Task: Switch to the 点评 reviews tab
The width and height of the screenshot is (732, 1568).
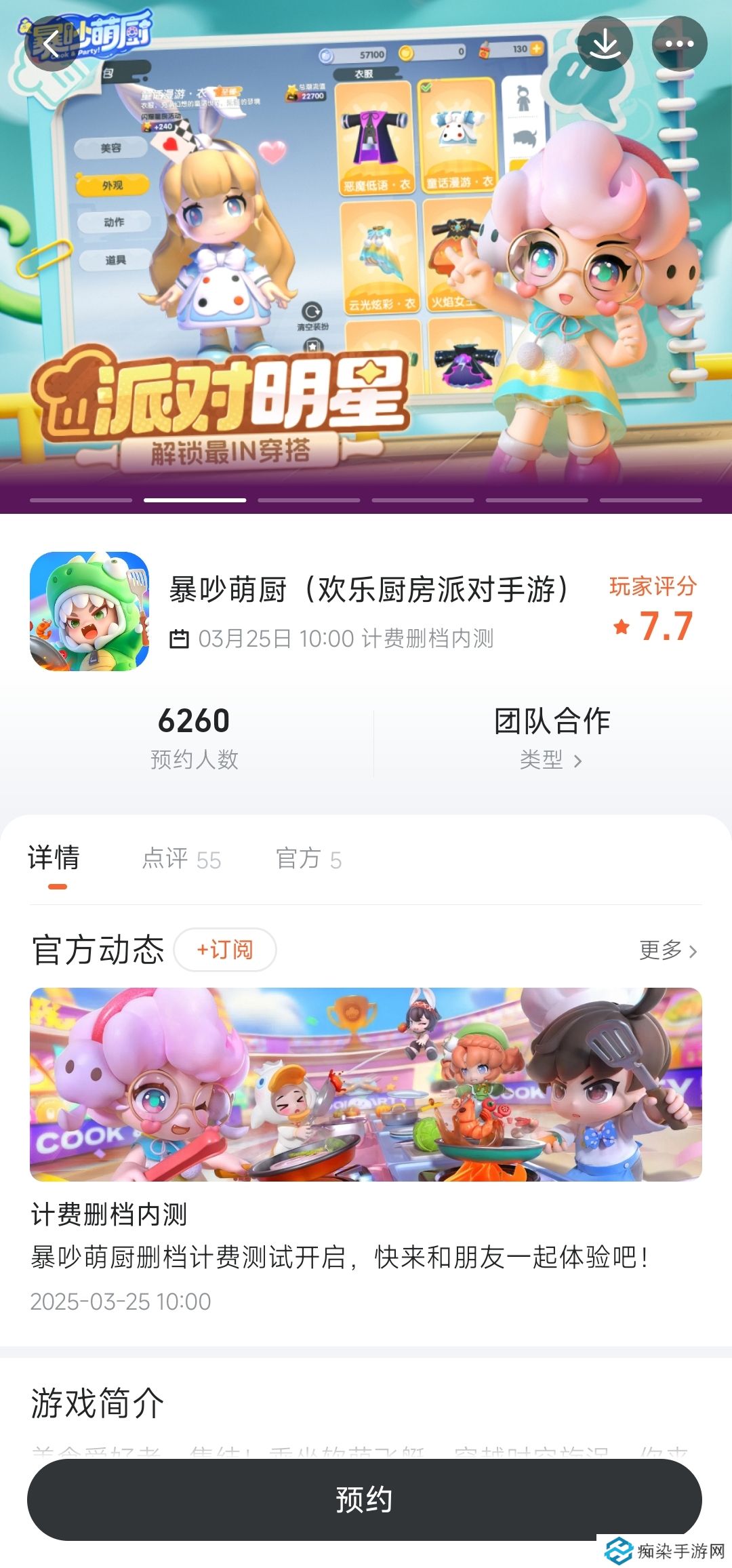Action: (x=181, y=859)
